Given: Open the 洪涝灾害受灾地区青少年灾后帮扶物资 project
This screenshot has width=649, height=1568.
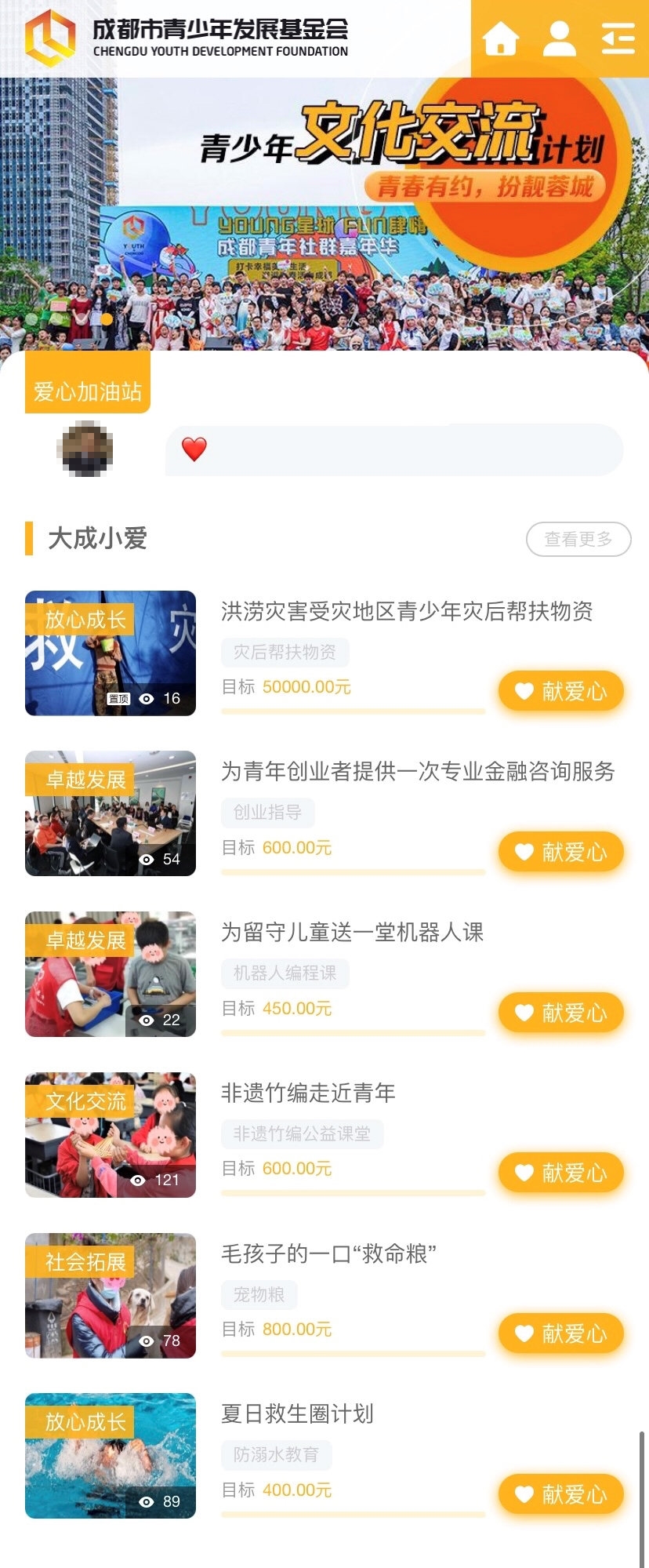Looking at the screenshot, I should [406, 612].
